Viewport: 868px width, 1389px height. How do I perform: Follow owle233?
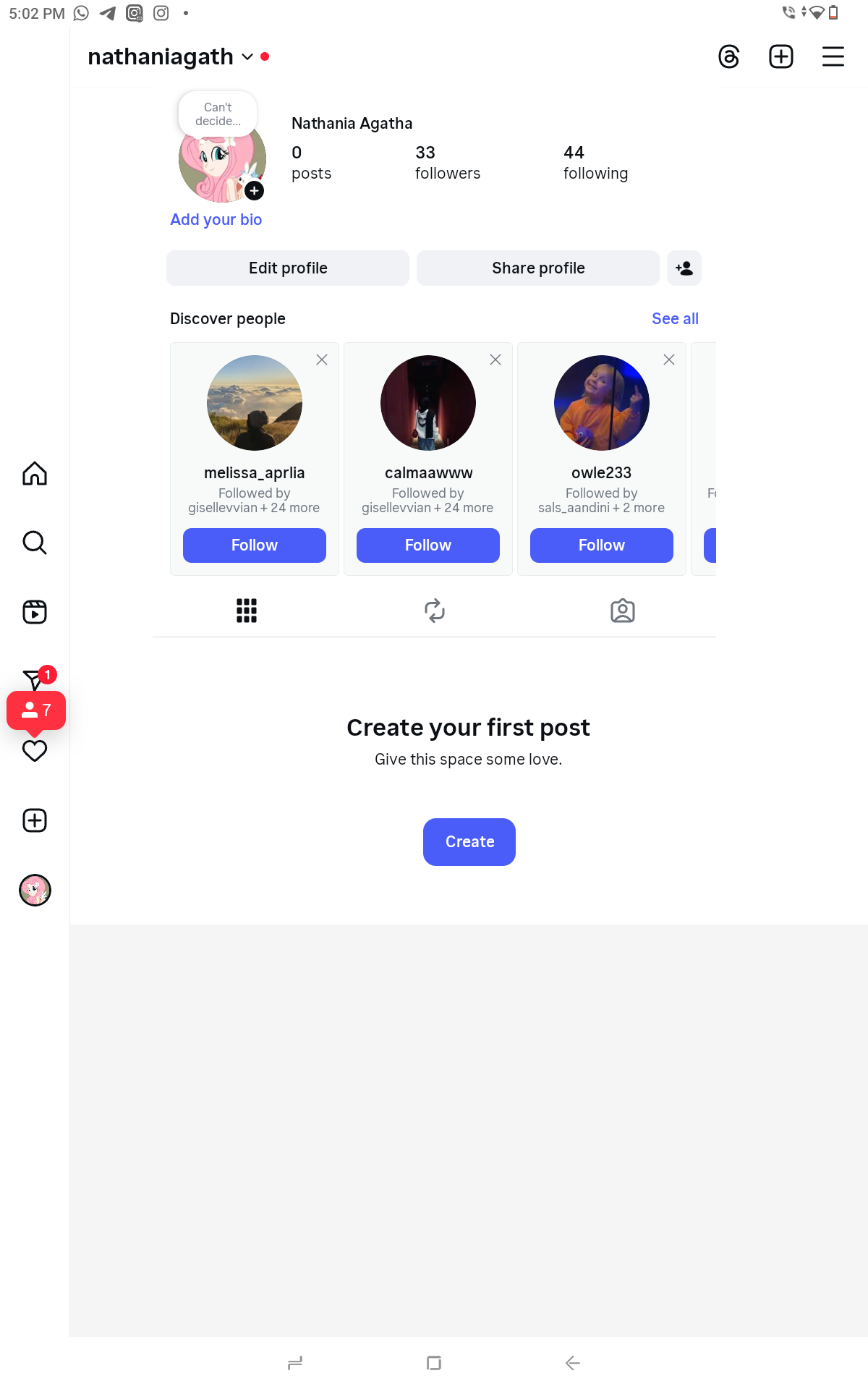point(601,545)
